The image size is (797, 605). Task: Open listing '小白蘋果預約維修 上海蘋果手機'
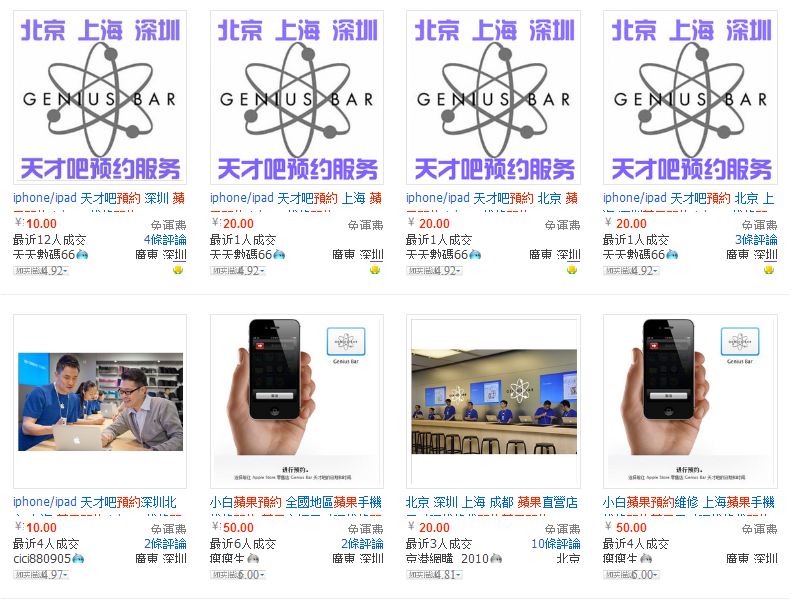click(x=689, y=502)
